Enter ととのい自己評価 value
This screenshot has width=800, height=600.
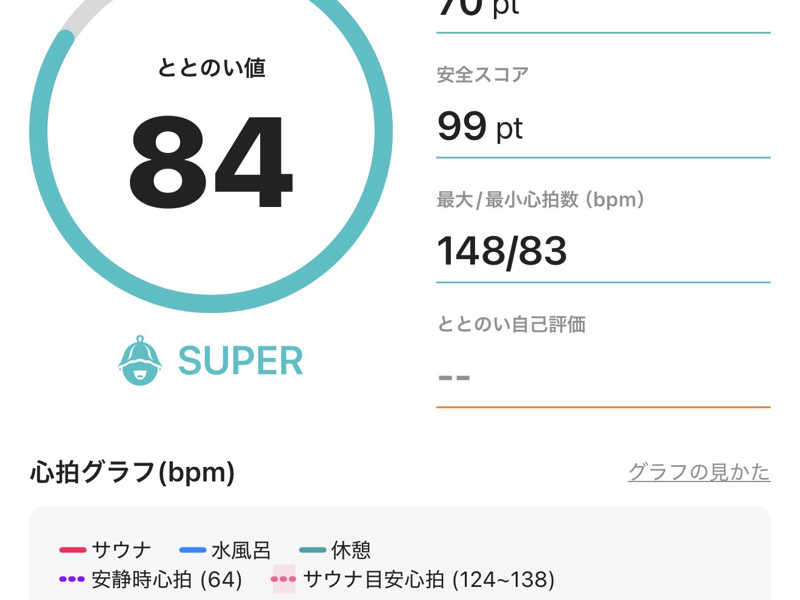[x=602, y=377]
